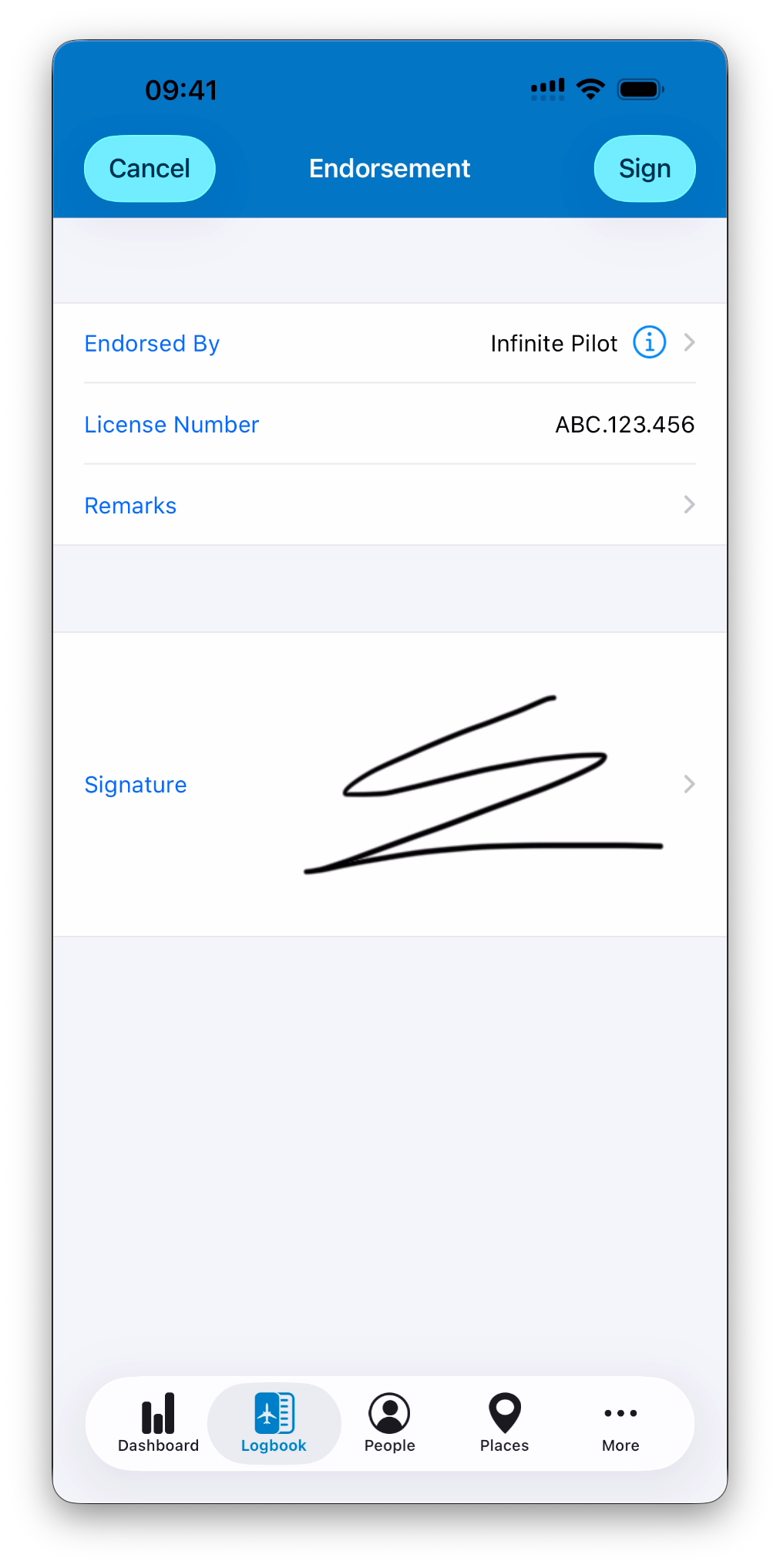Open info for Infinite Pilot
780x1568 pixels.
(x=649, y=342)
